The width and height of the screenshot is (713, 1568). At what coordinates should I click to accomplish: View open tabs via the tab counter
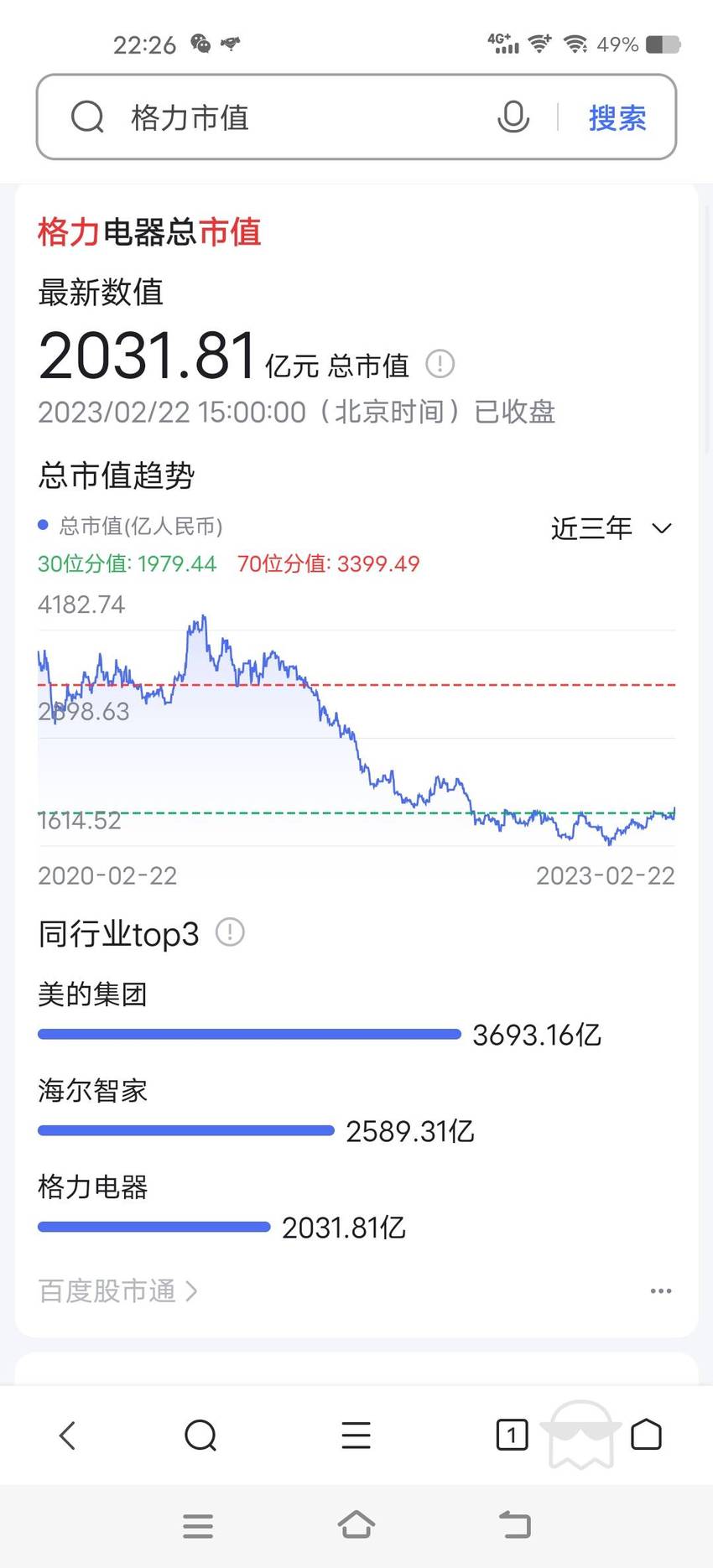(x=512, y=1436)
